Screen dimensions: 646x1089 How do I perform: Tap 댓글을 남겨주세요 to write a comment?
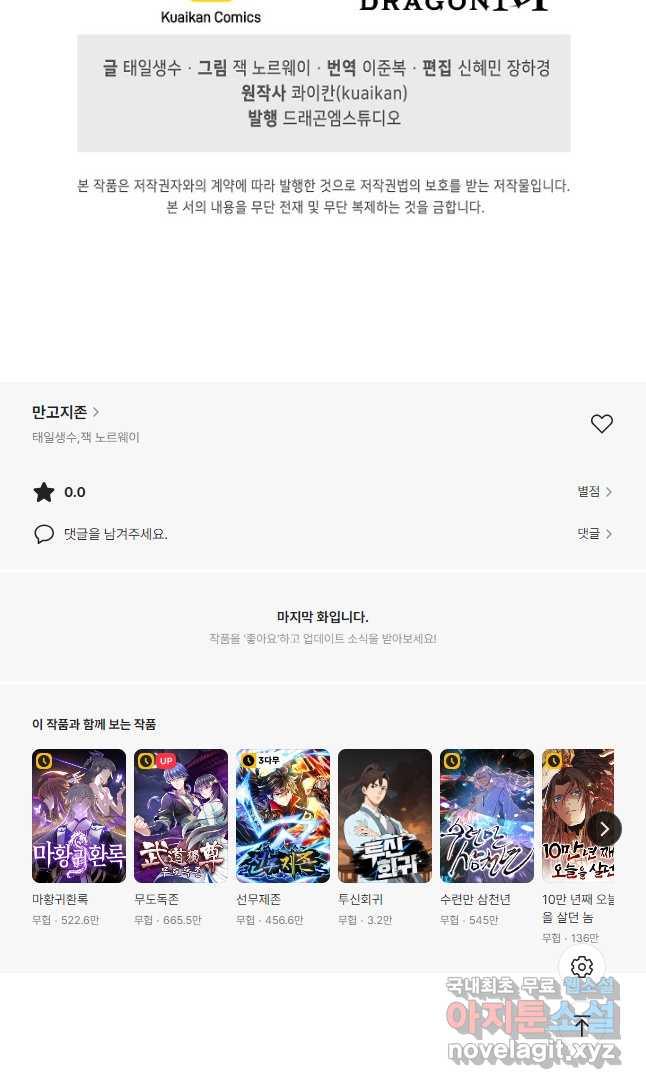pyautogui.click(x=115, y=534)
